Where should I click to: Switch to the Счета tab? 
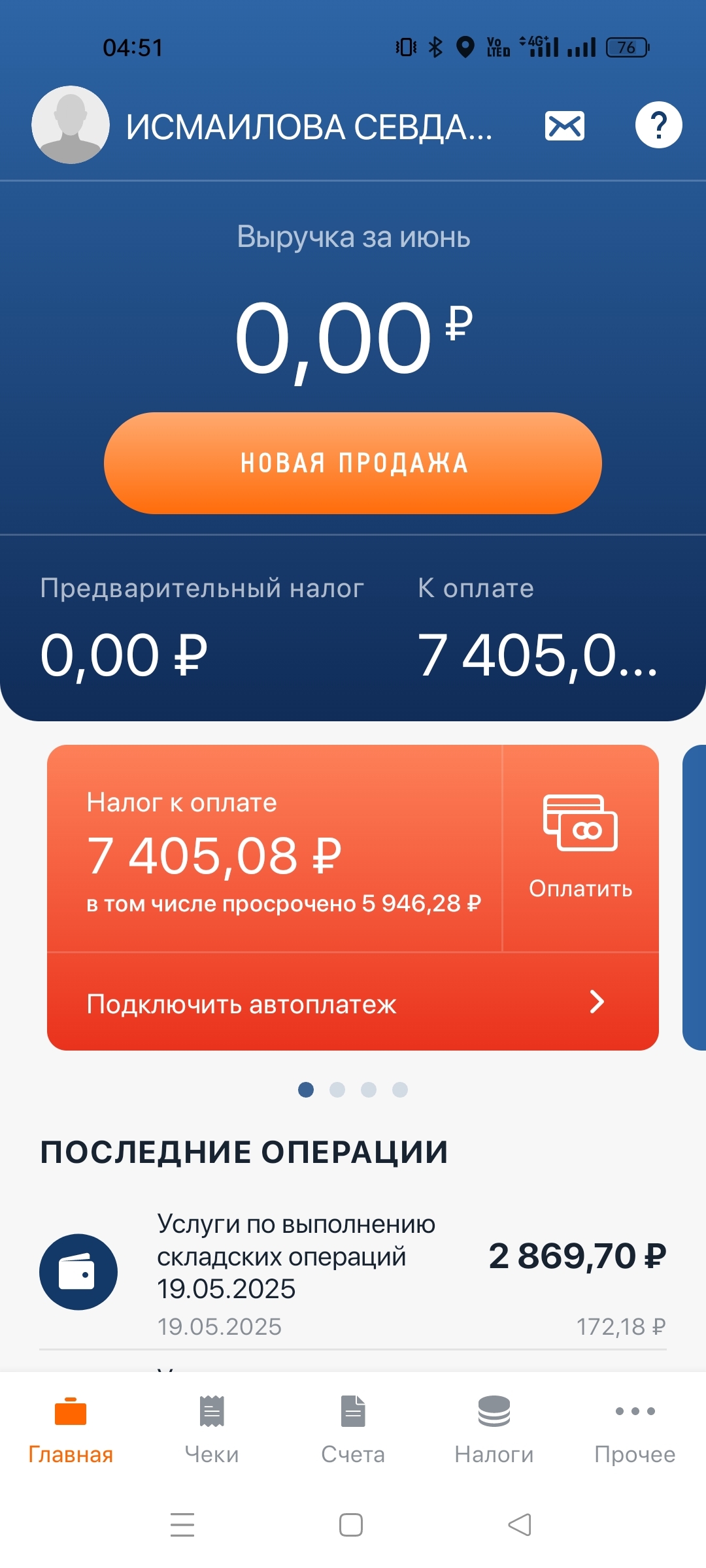pyautogui.click(x=353, y=1428)
